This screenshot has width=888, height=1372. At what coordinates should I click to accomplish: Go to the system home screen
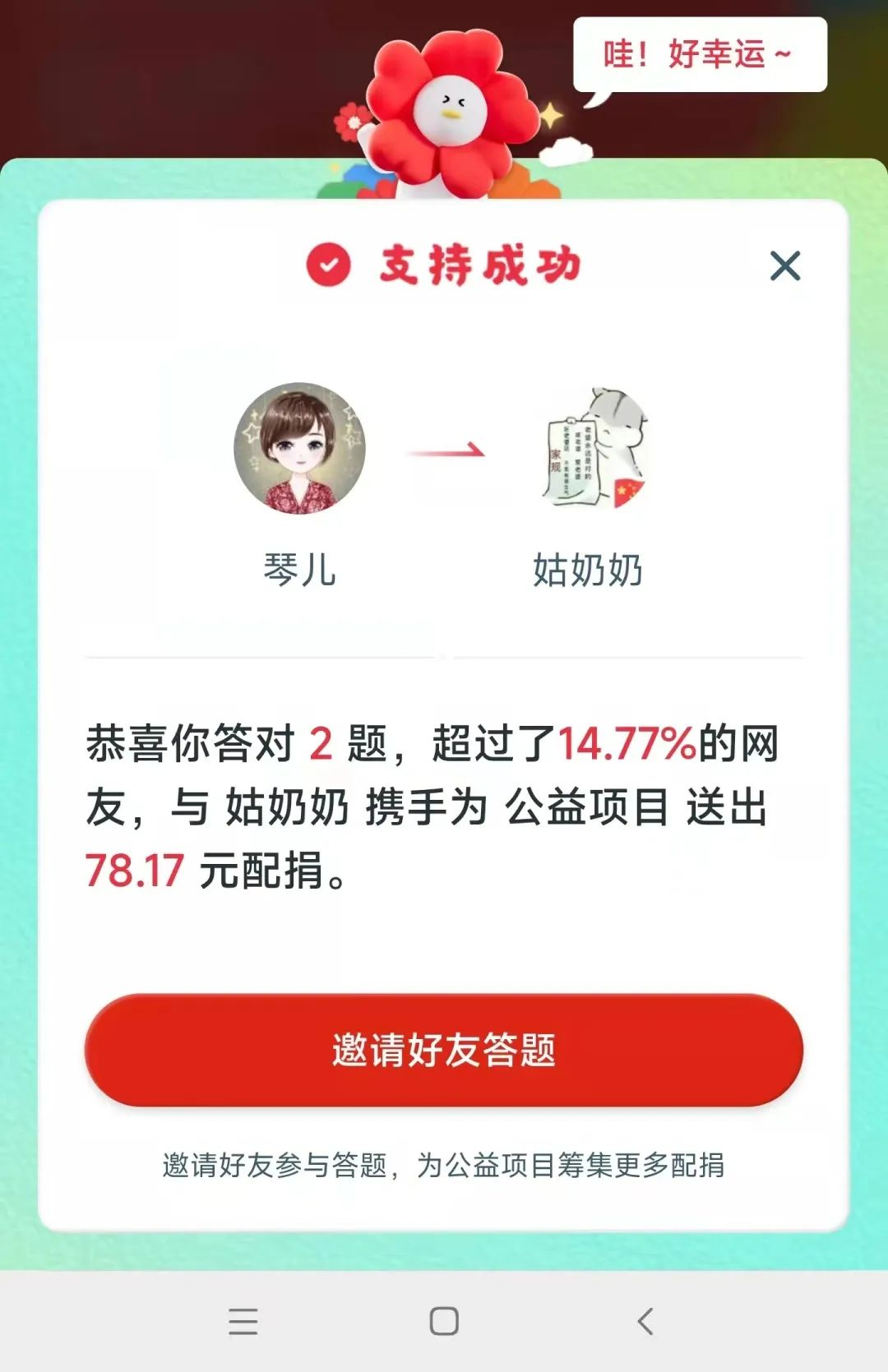point(444,1321)
